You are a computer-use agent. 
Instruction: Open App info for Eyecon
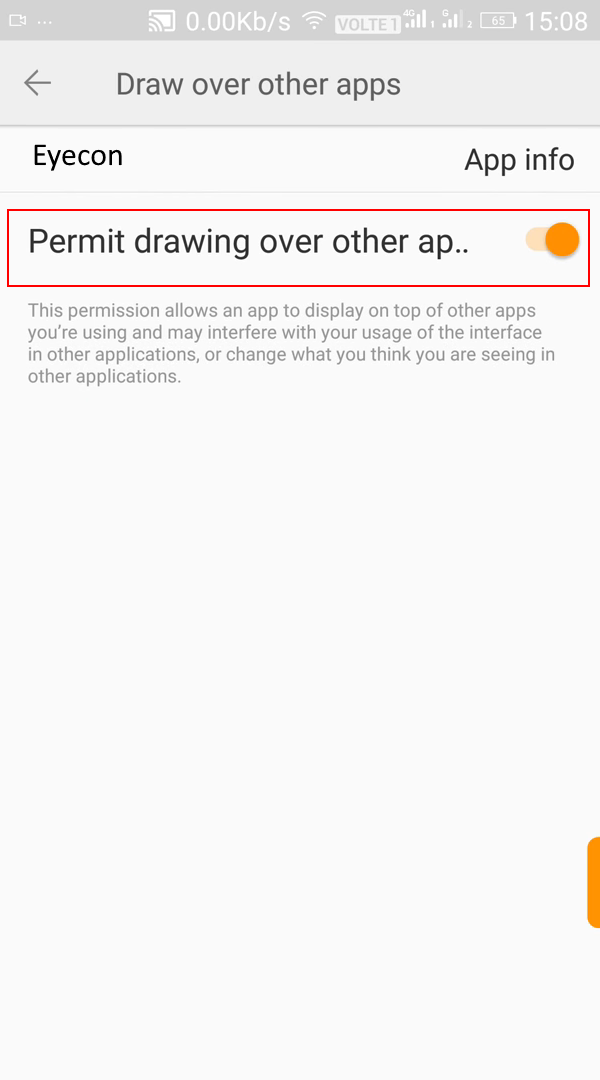pyautogui.click(x=519, y=160)
